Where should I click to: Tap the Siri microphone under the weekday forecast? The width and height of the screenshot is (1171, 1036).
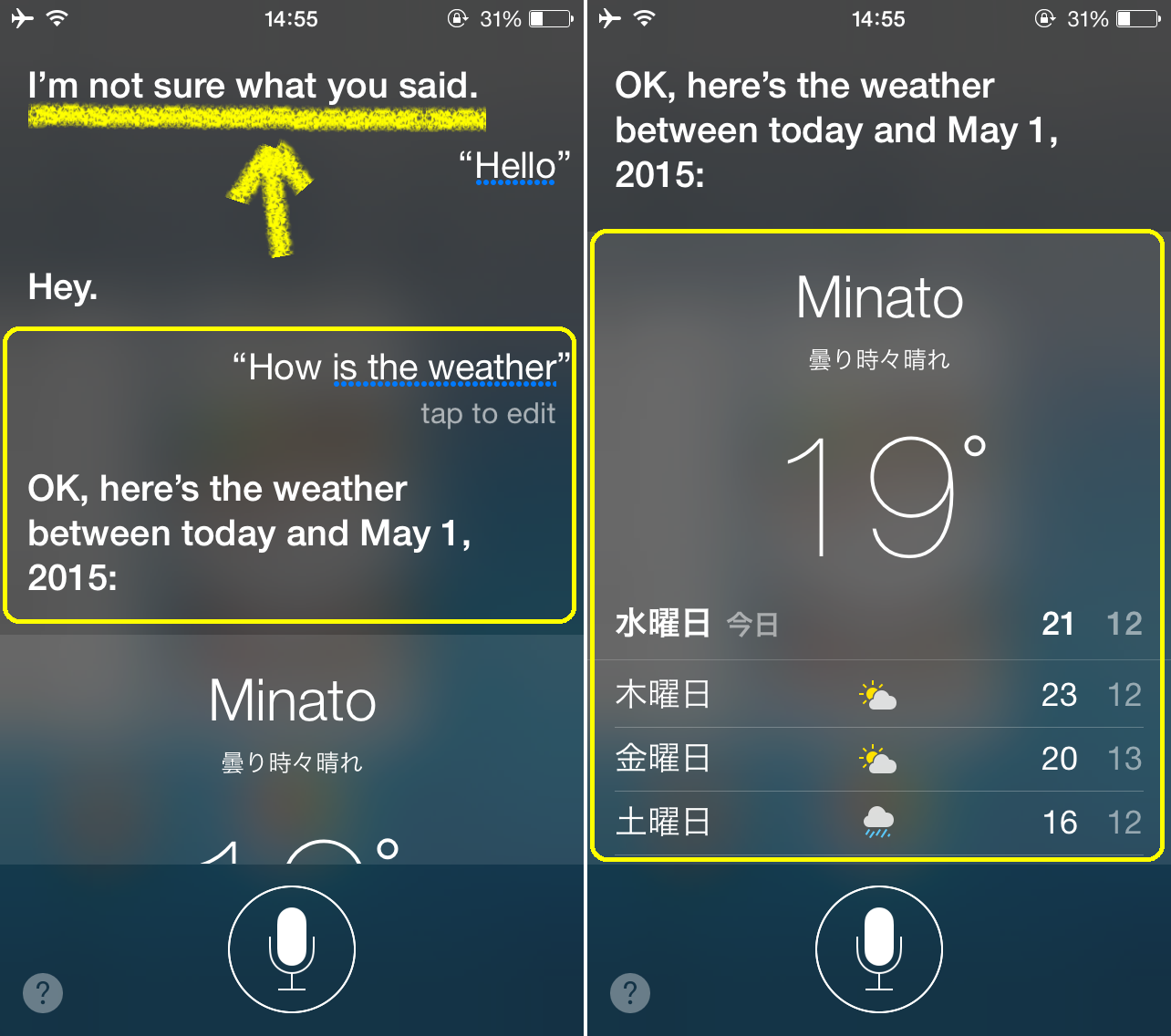[878, 949]
